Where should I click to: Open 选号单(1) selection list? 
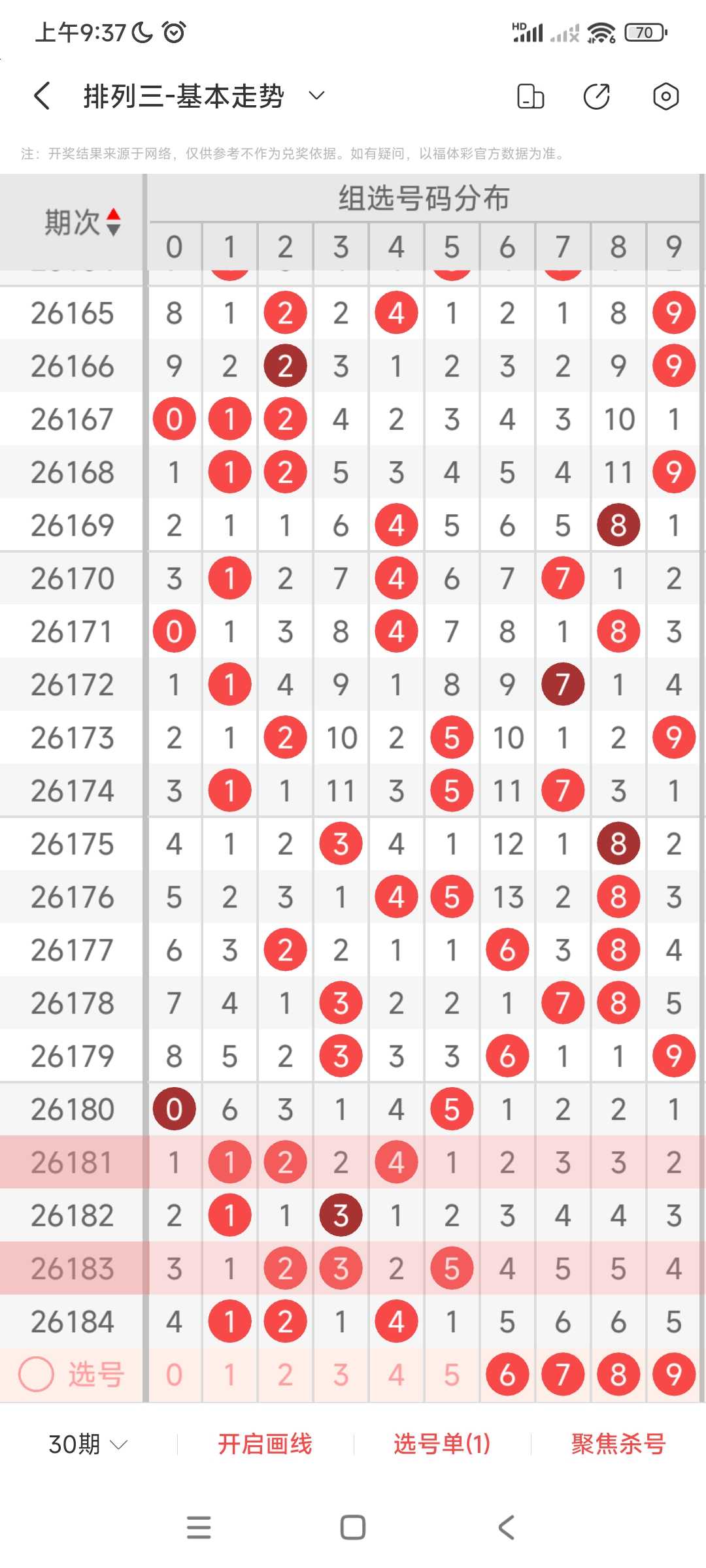(x=442, y=1444)
